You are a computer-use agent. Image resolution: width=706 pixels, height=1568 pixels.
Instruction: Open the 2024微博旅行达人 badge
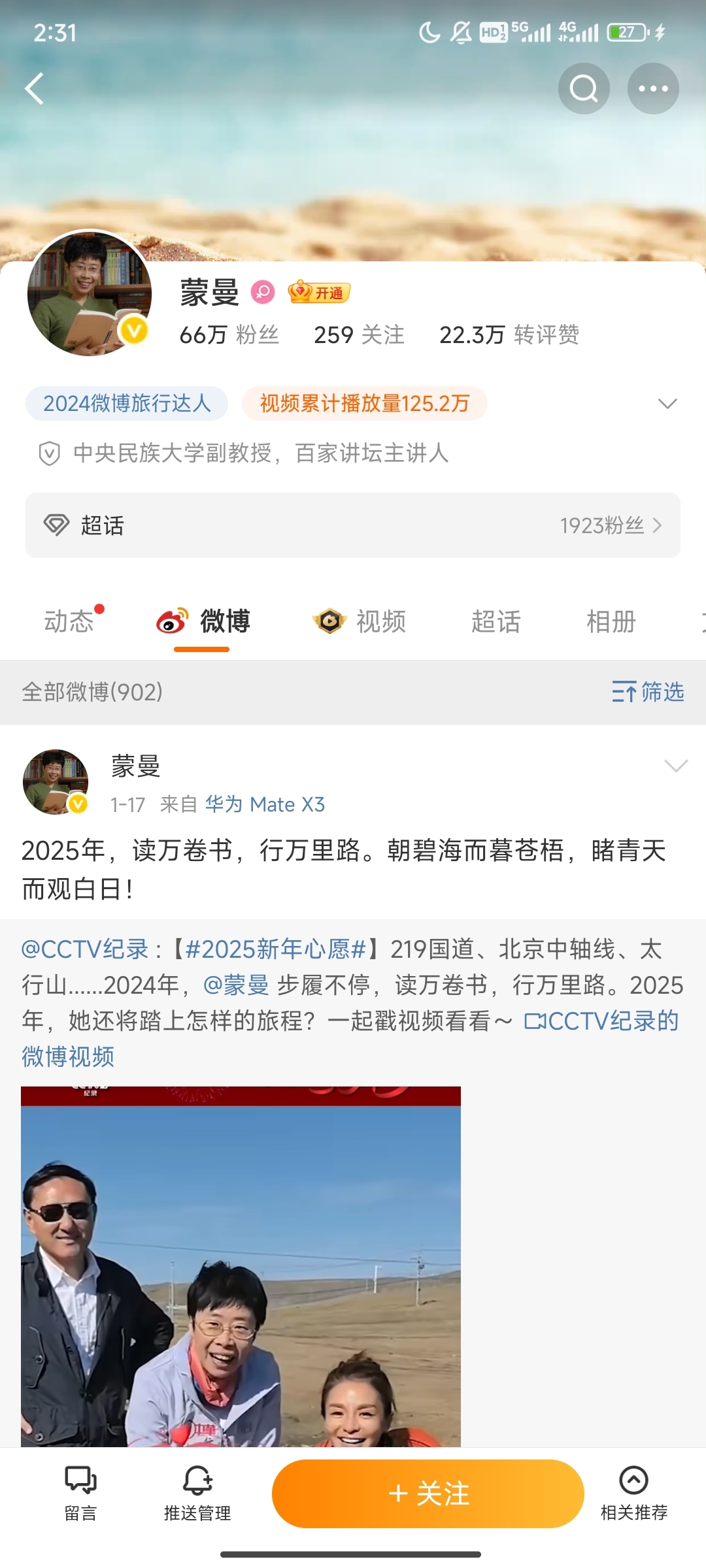tap(127, 403)
